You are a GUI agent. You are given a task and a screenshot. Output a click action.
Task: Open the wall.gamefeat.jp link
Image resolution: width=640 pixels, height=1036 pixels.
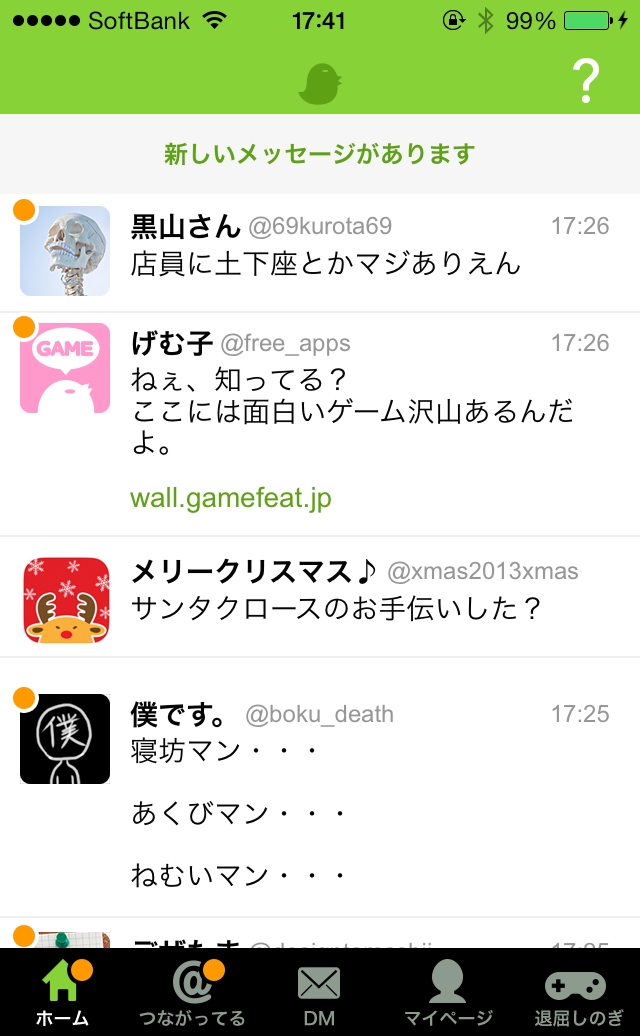click(x=231, y=497)
